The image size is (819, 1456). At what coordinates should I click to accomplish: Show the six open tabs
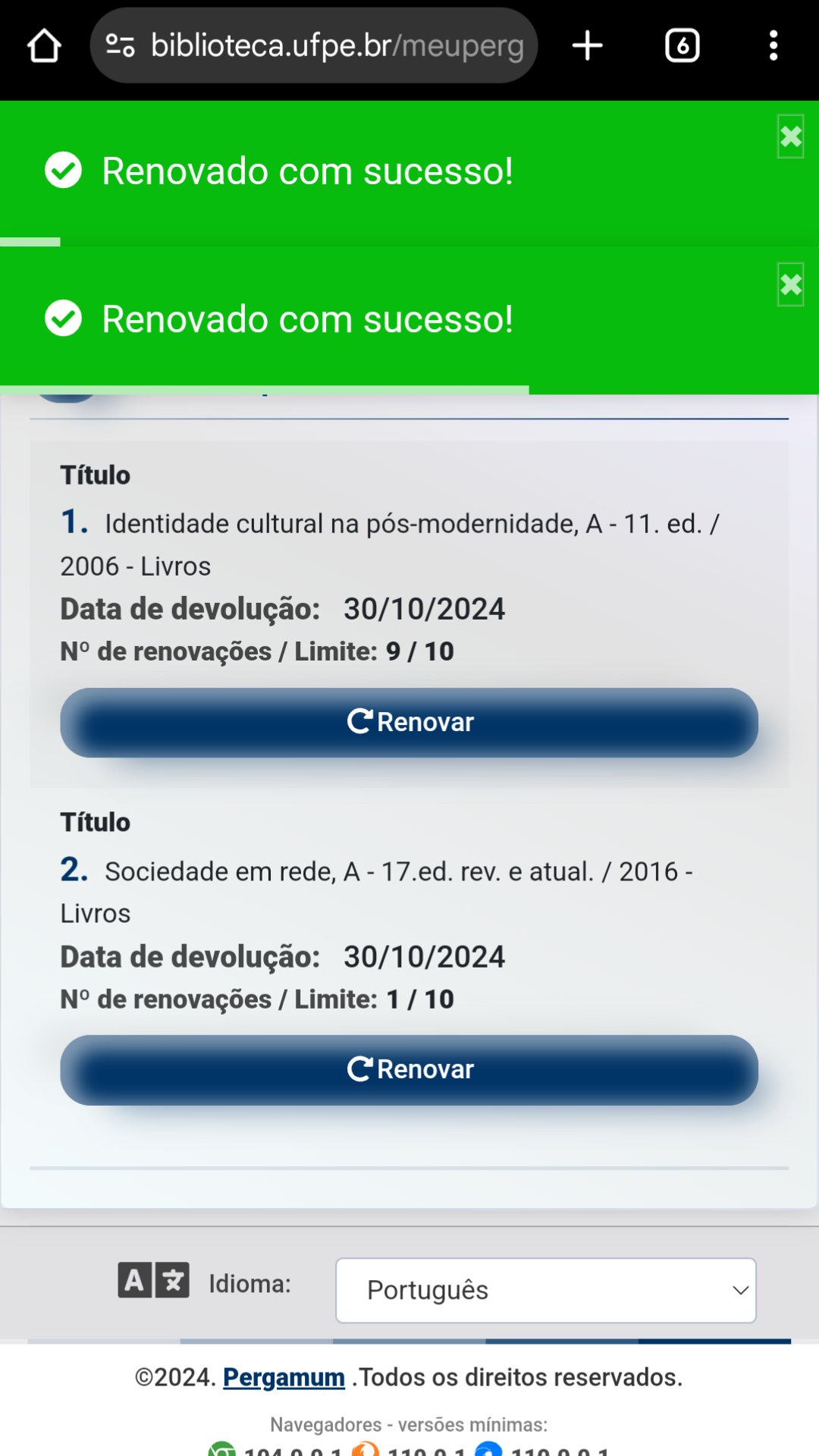click(682, 46)
